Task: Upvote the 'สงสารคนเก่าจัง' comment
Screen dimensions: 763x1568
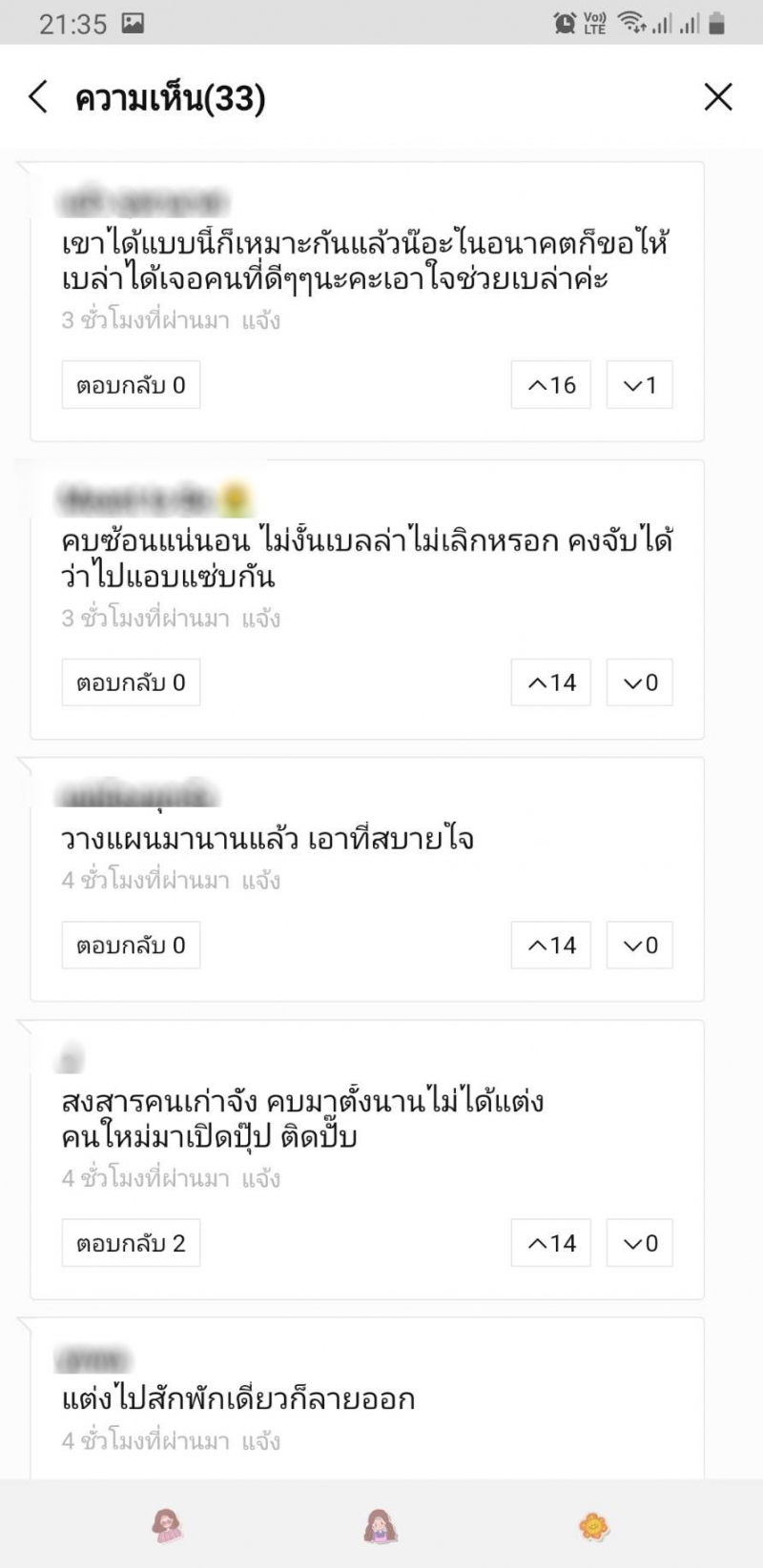Action: click(550, 1243)
